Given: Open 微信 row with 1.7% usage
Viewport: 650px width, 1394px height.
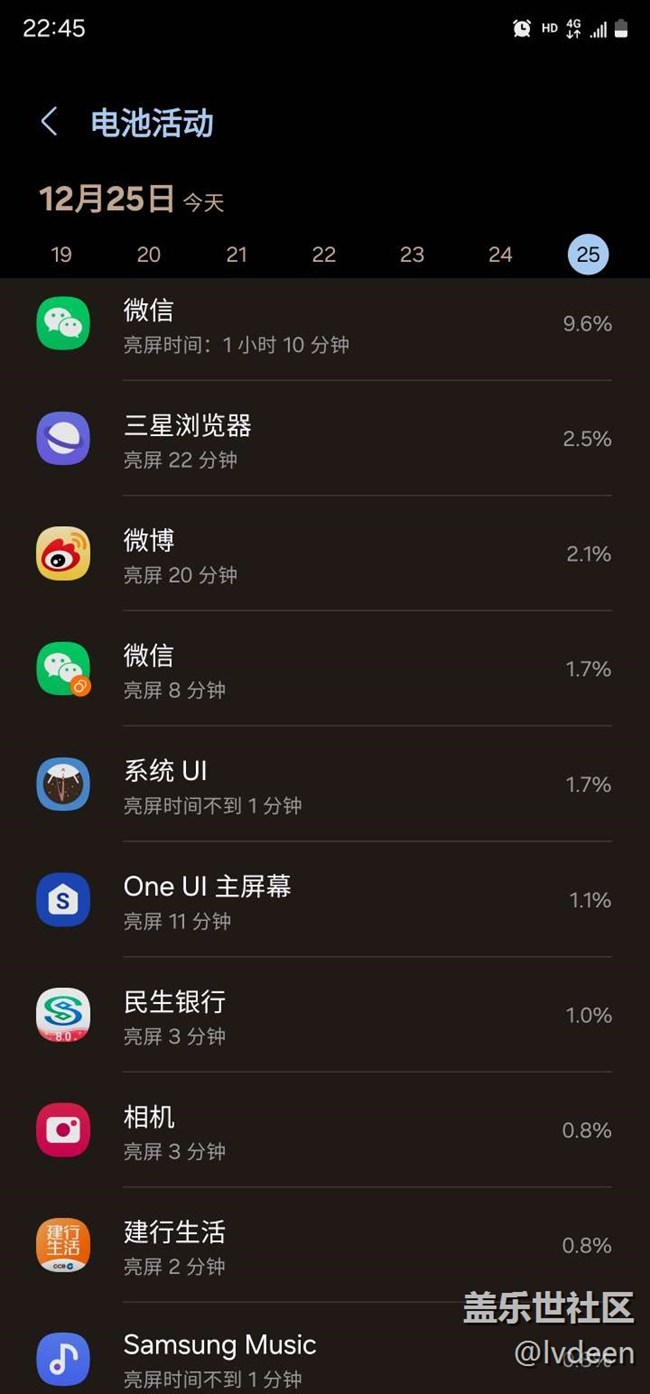Looking at the screenshot, I should [x=325, y=669].
